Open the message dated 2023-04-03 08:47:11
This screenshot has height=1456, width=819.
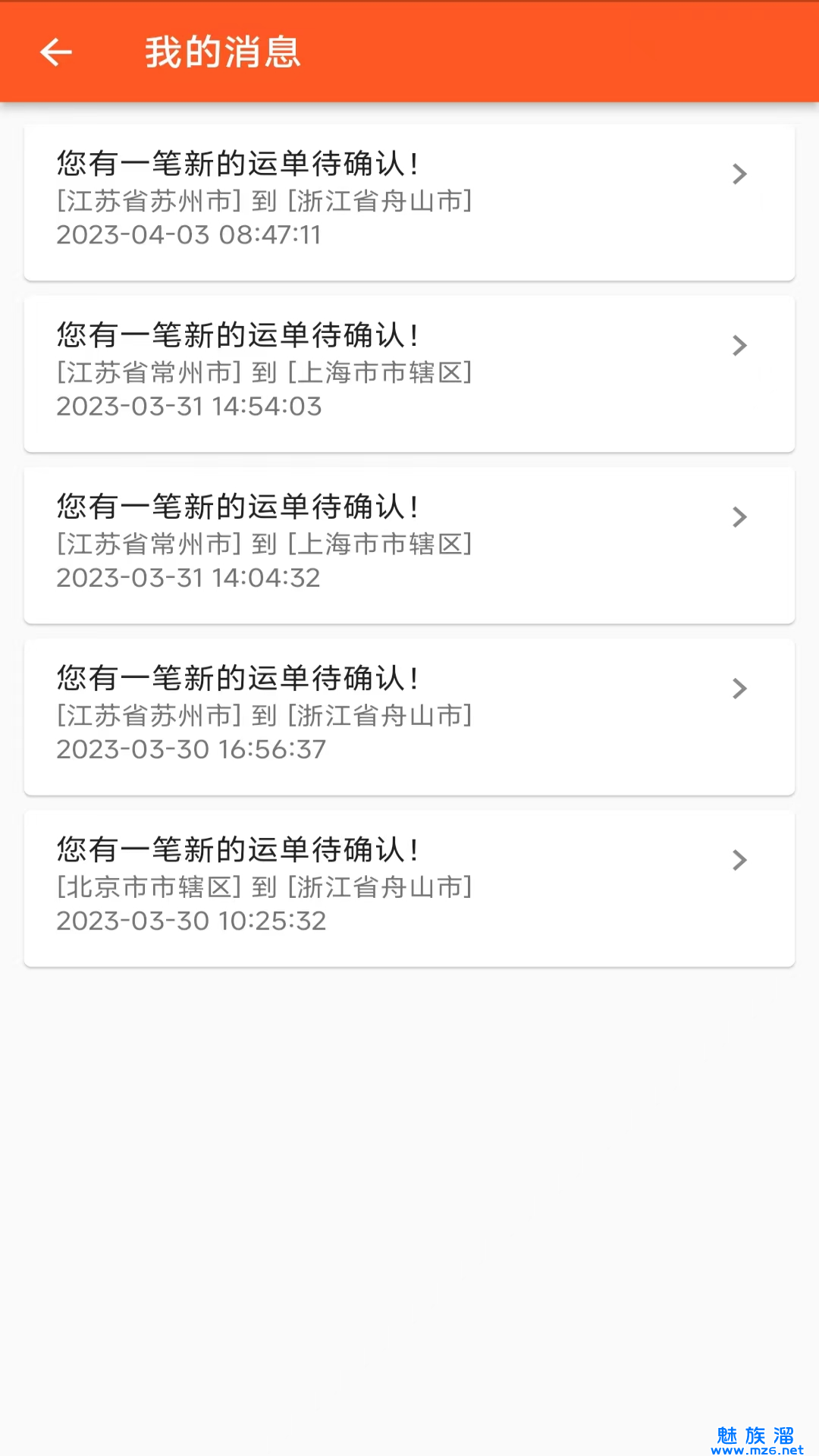tap(409, 202)
